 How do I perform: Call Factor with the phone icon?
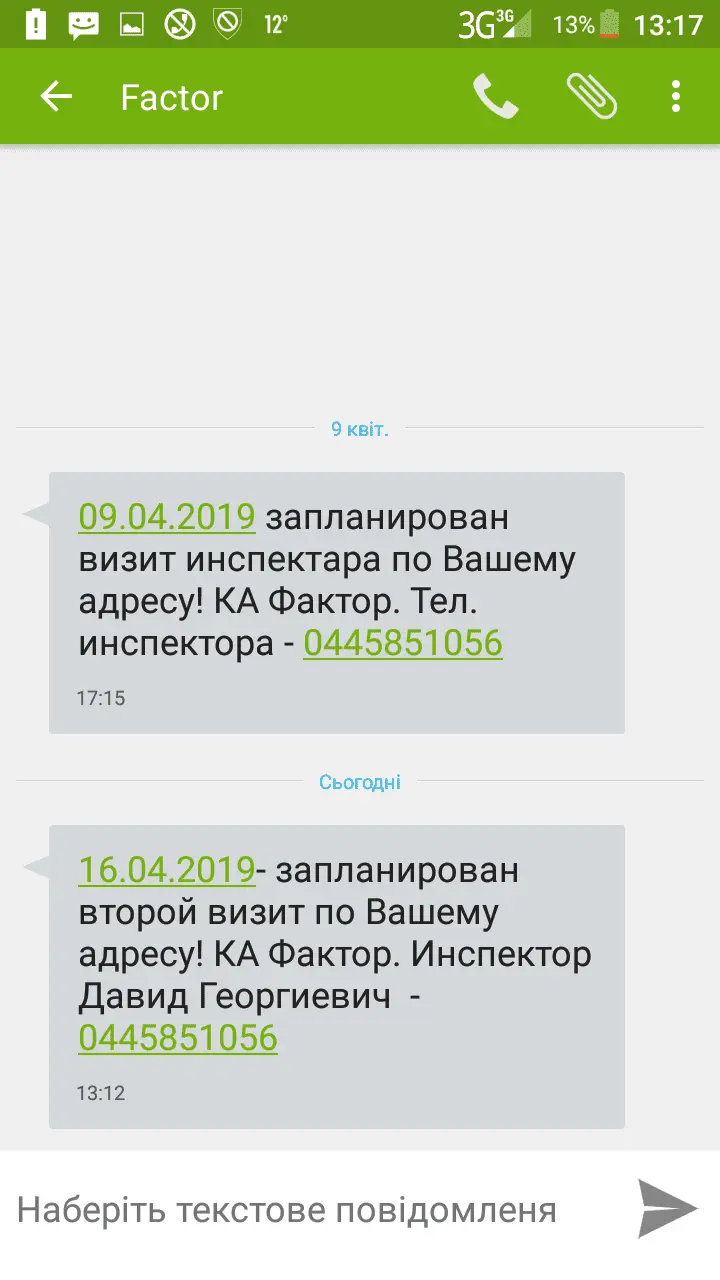[496, 97]
